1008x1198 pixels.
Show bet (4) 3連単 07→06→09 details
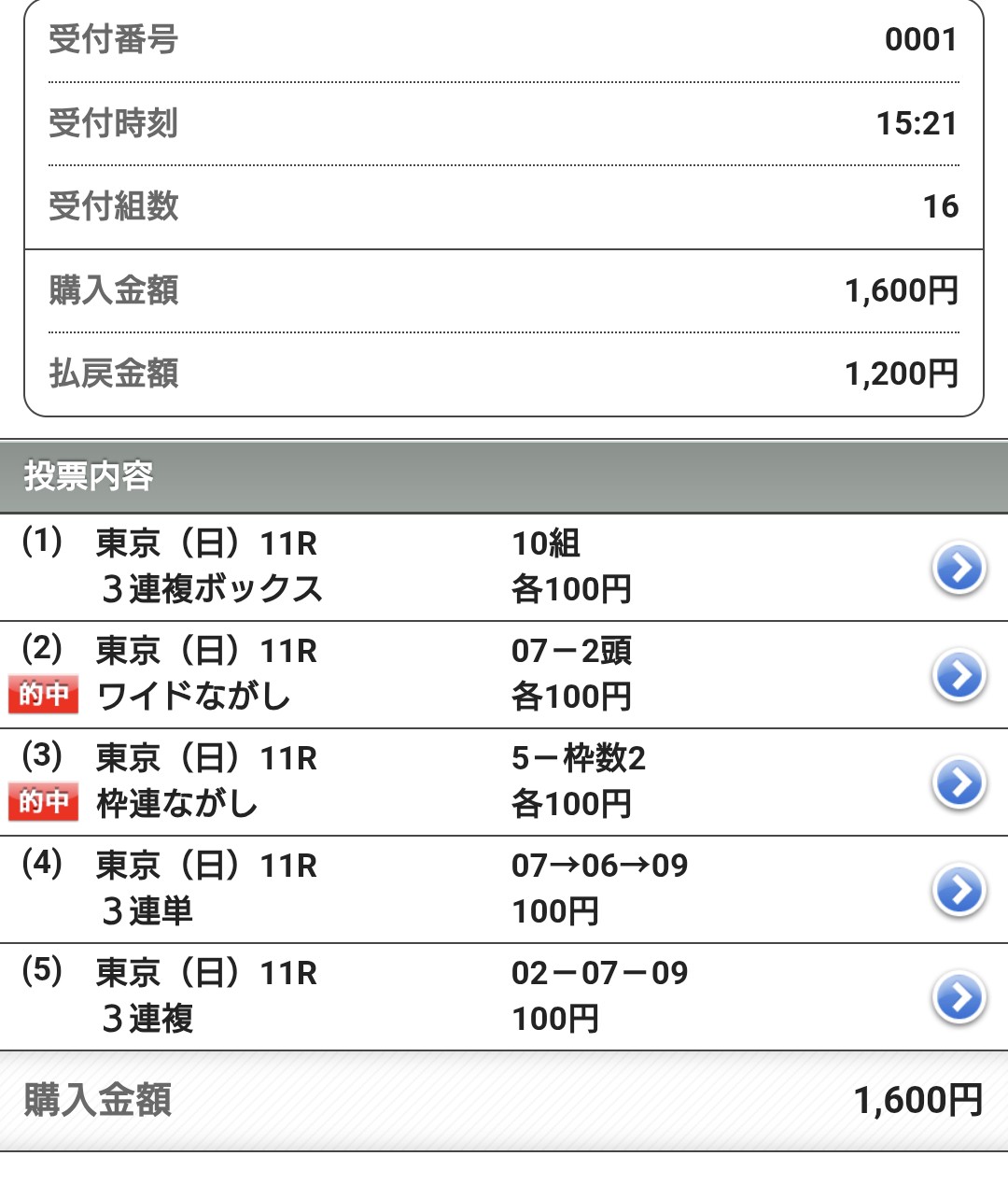pos(959,890)
